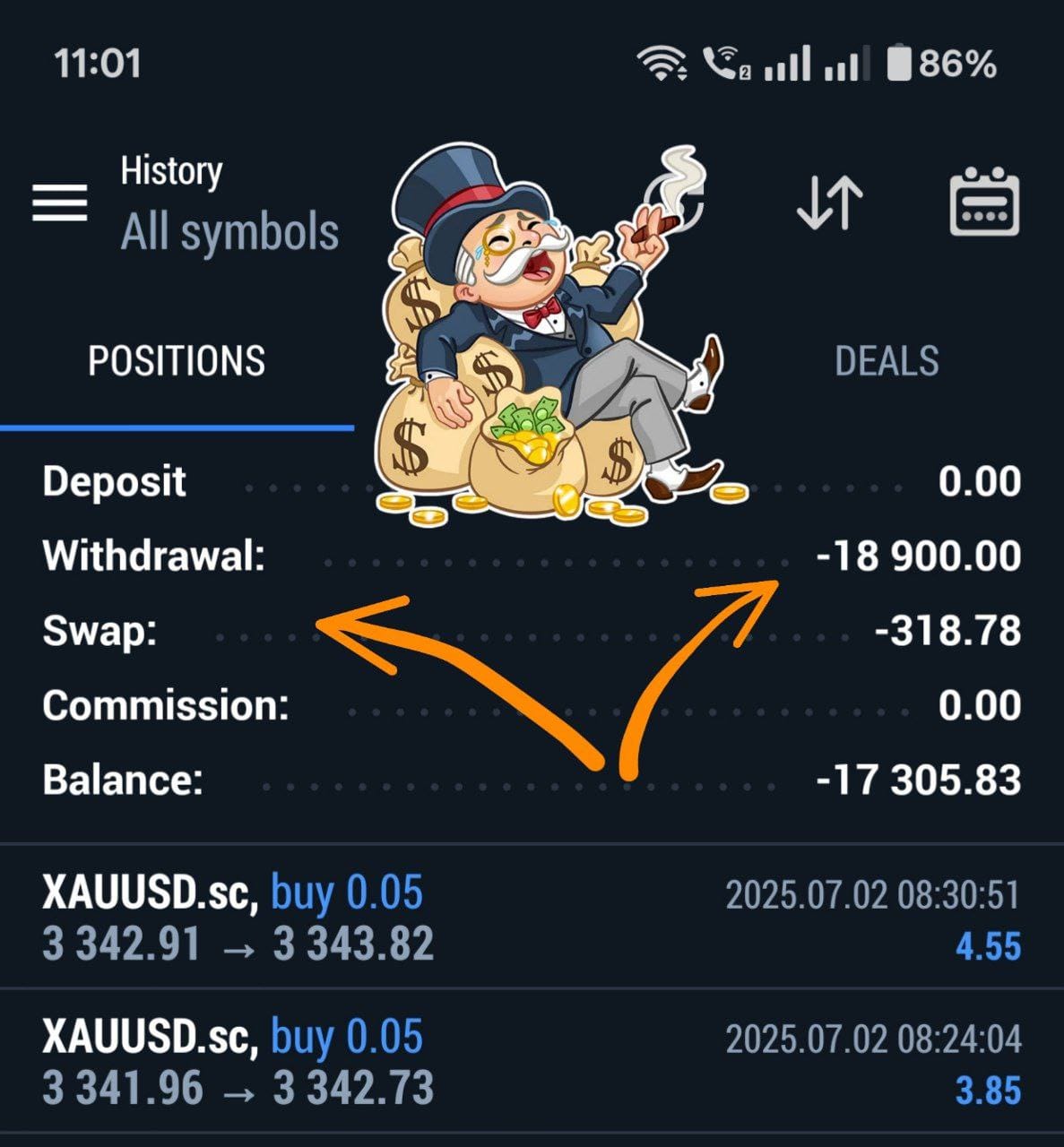Open the All symbols filter

[x=229, y=231]
